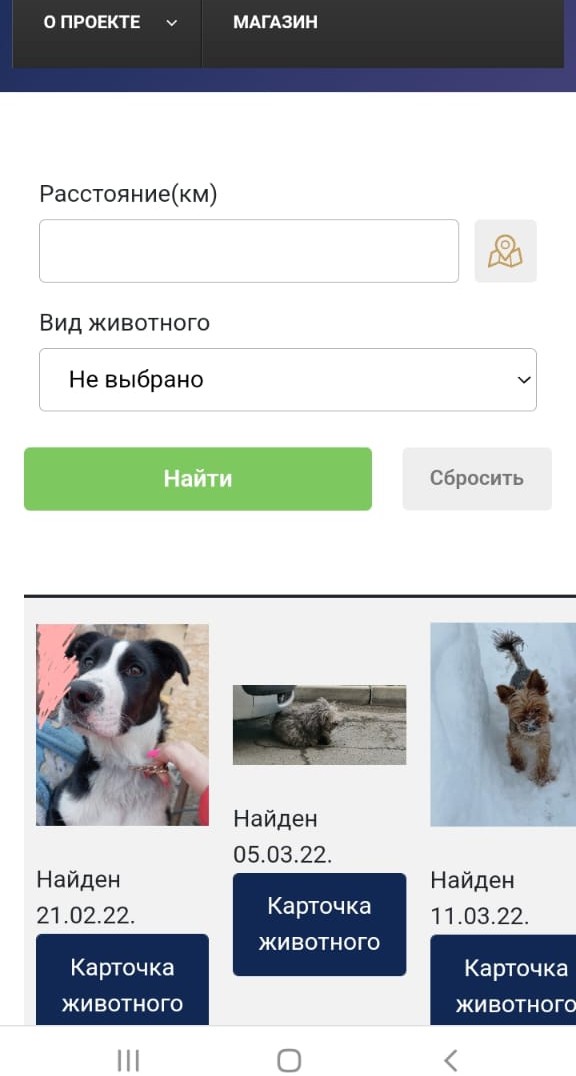
Task: Expand the Вид животного dropdown
Action: tap(288, 379)
